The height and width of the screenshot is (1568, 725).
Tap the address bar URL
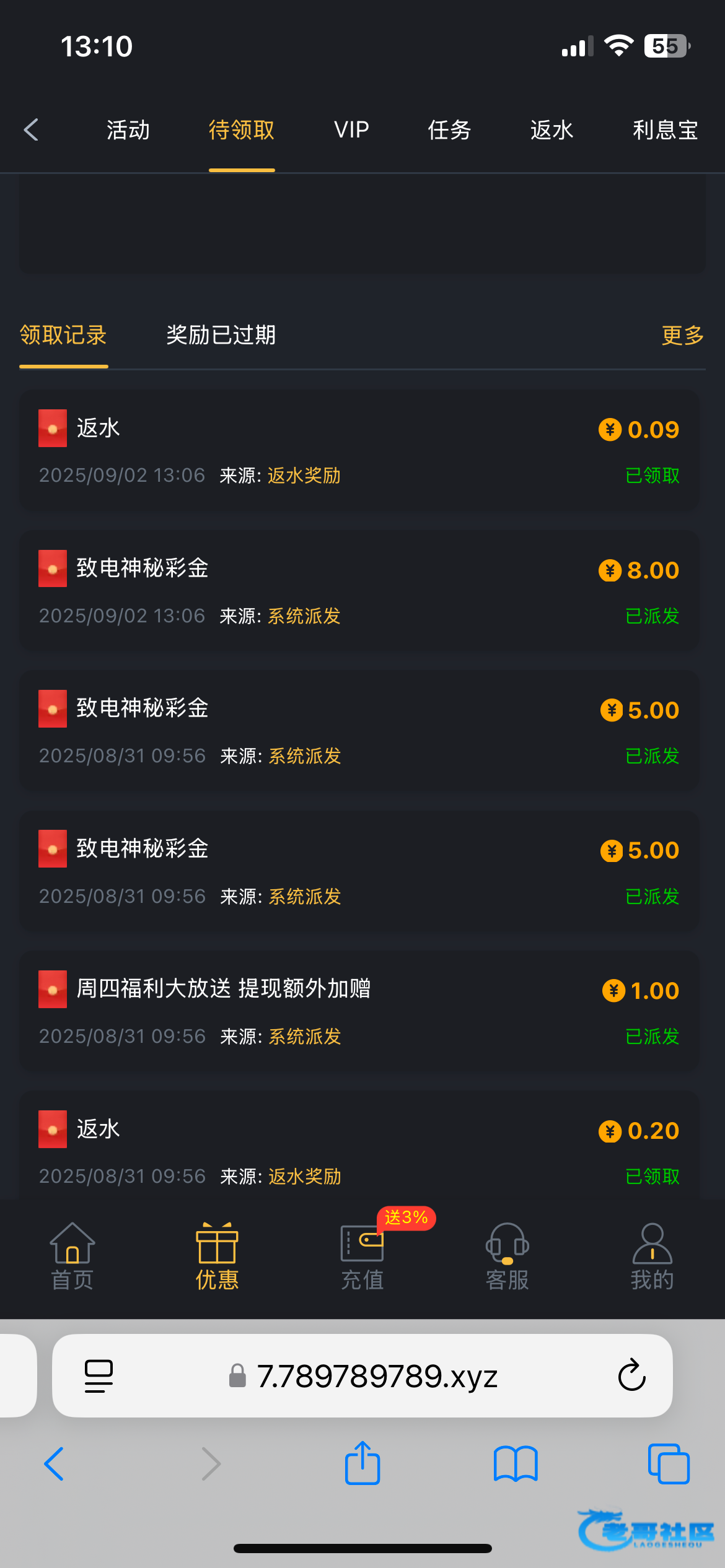tap(377, 1376)
